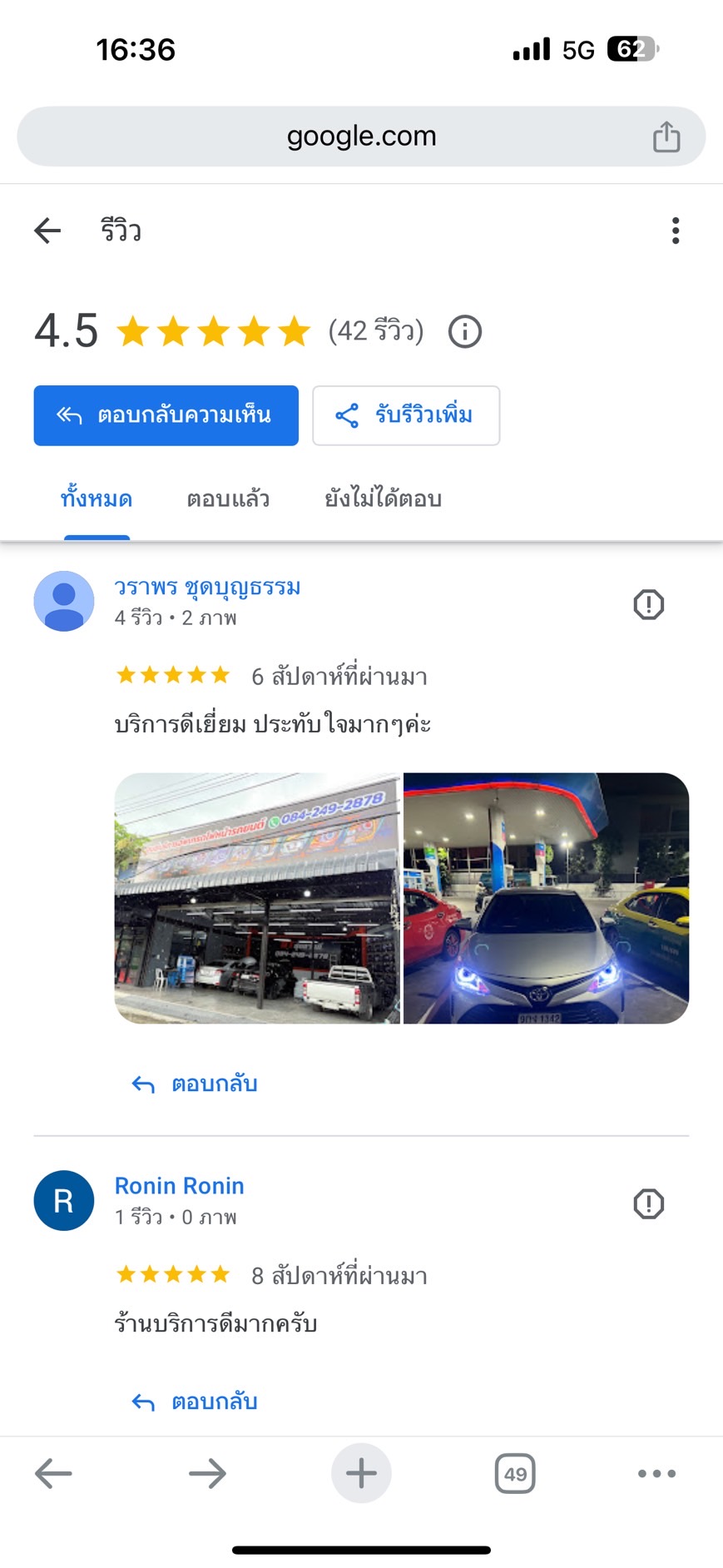The image size is (723, 1568).
Task: Reply to the review by วราพร ชุดบุญธรรม
Action: (195, 1084)
